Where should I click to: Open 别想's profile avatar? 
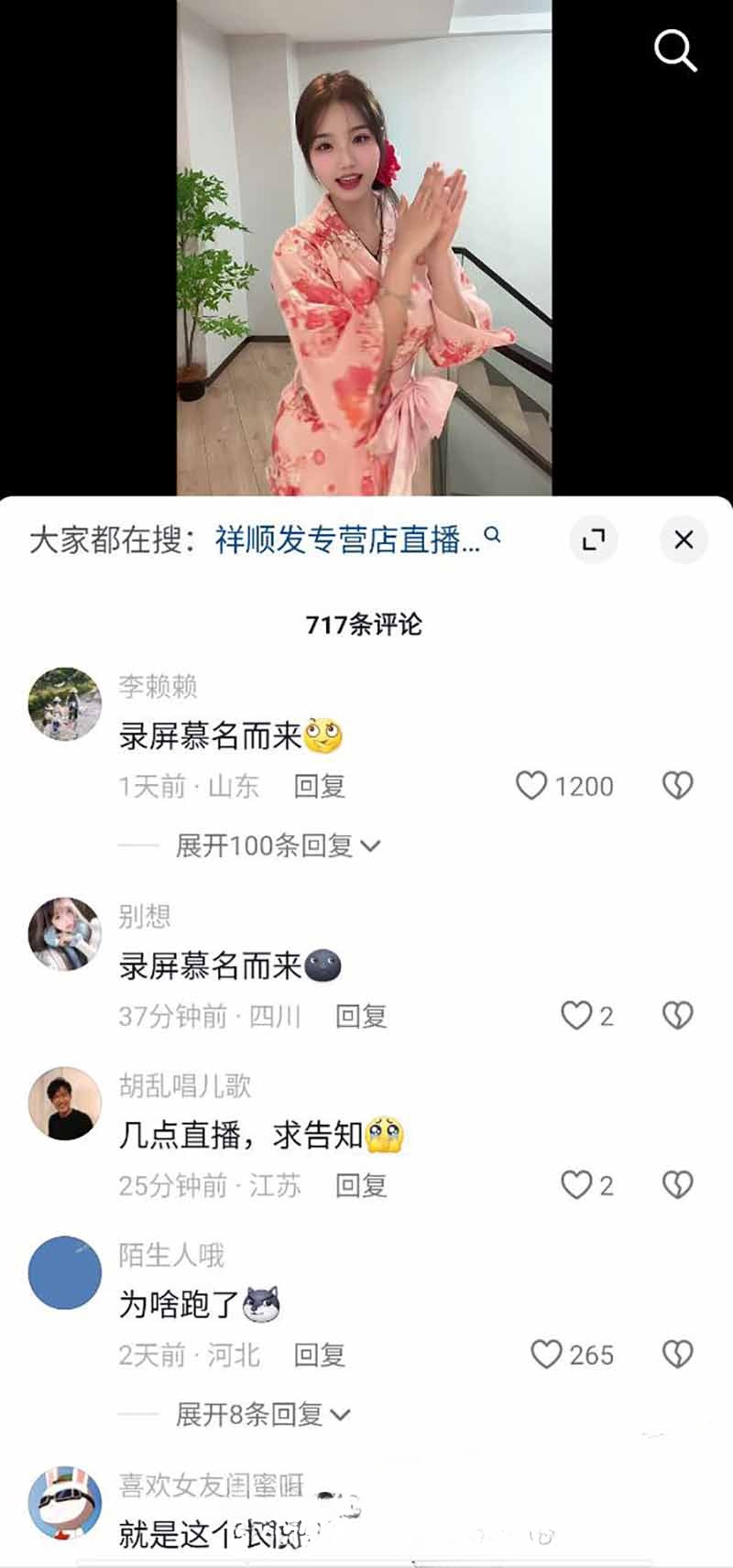point(64,933)
